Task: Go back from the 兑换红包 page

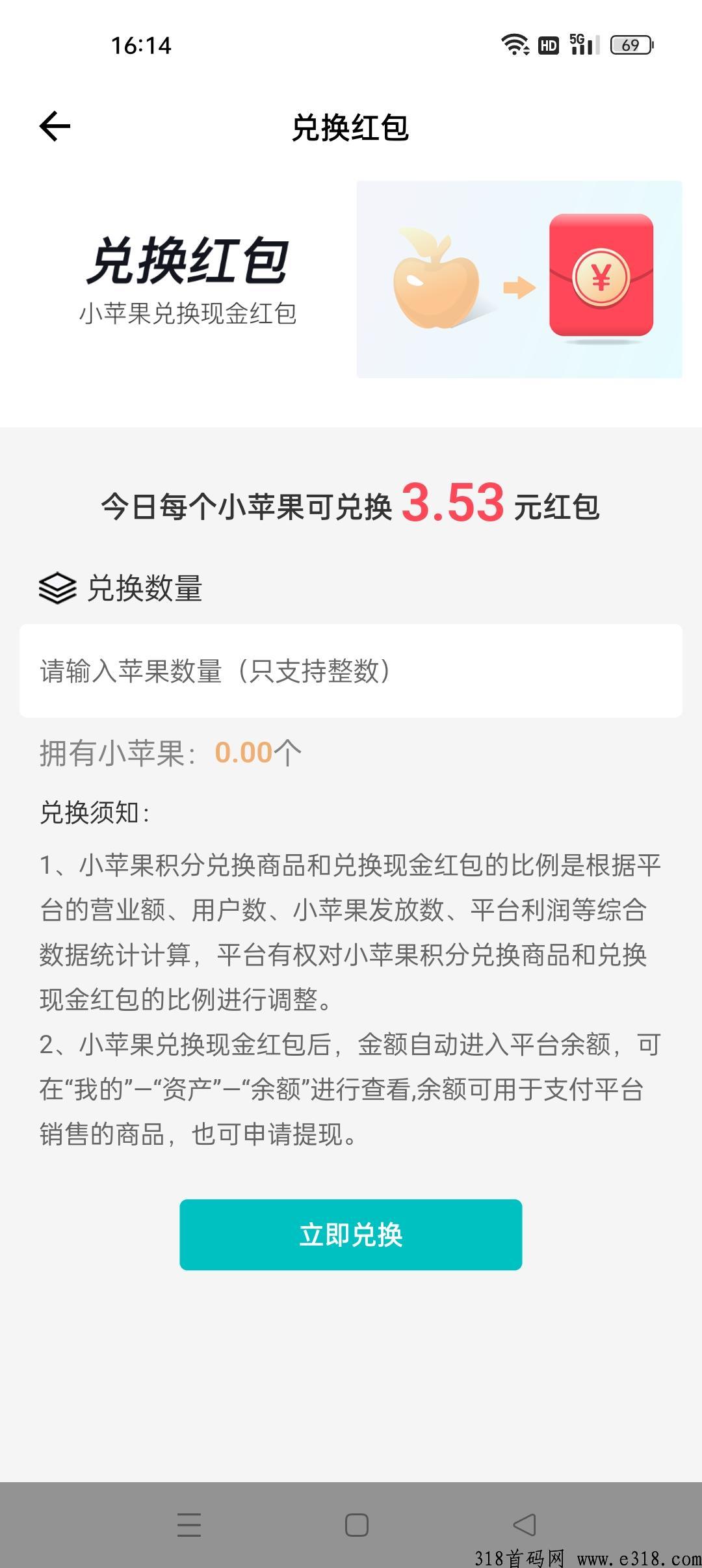Action: tap(55, 126)
